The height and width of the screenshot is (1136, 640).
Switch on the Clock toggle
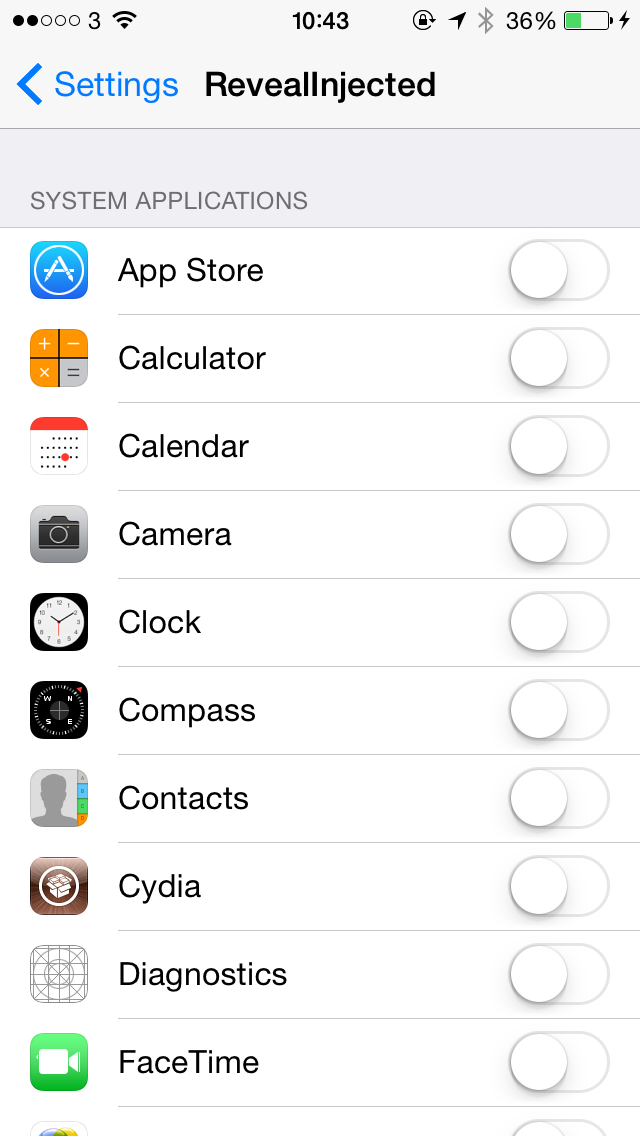point(559,622)
